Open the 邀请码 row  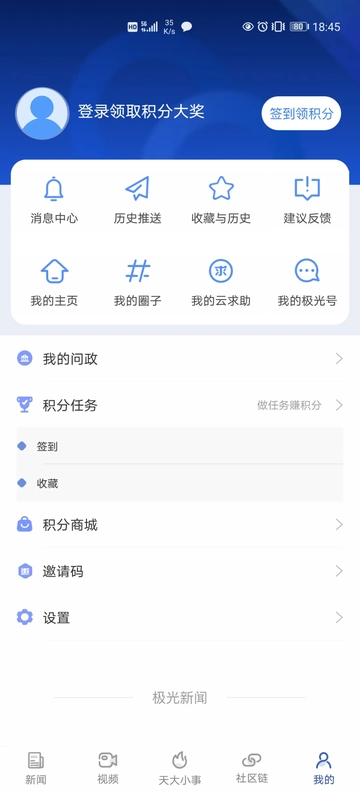pos(180,571)
